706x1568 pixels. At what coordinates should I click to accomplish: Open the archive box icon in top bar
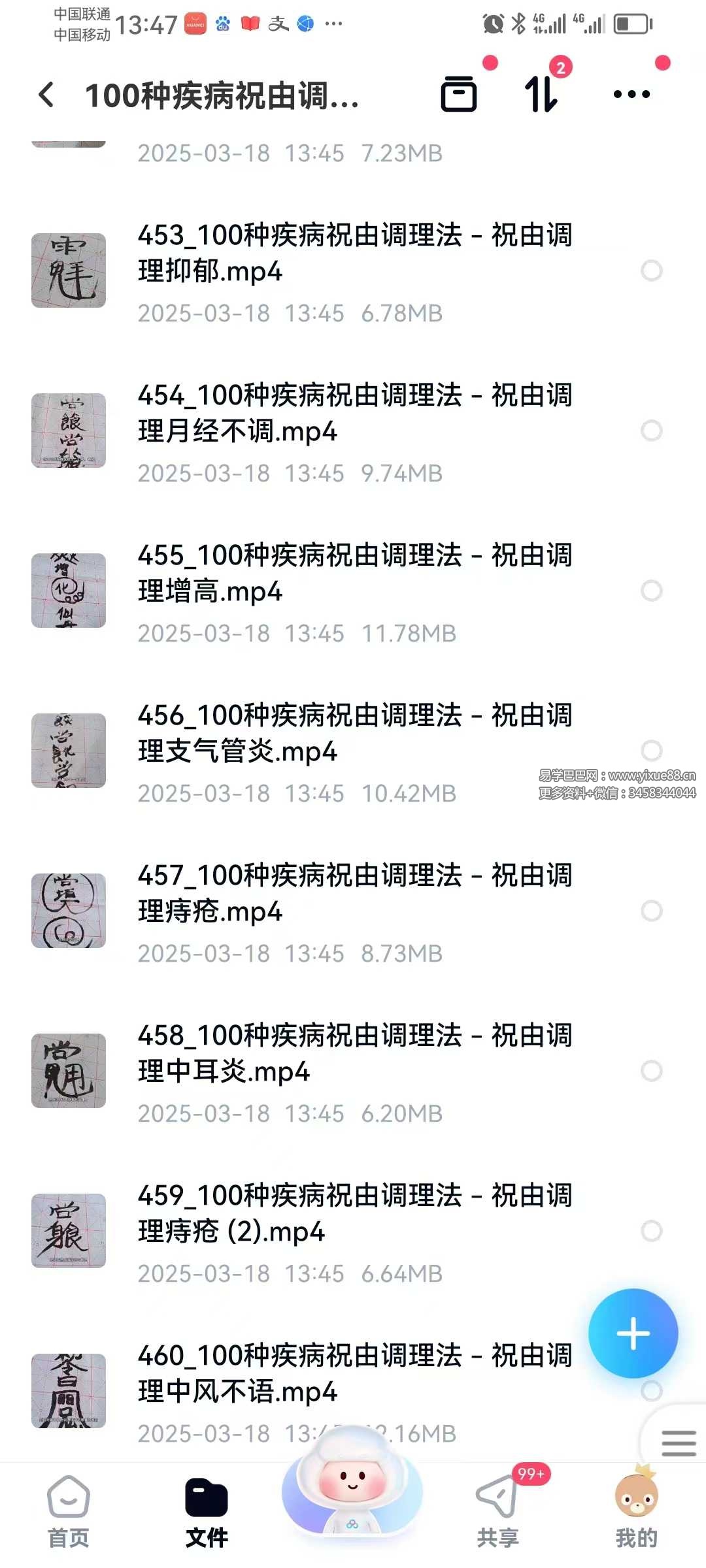click(459, 94)
